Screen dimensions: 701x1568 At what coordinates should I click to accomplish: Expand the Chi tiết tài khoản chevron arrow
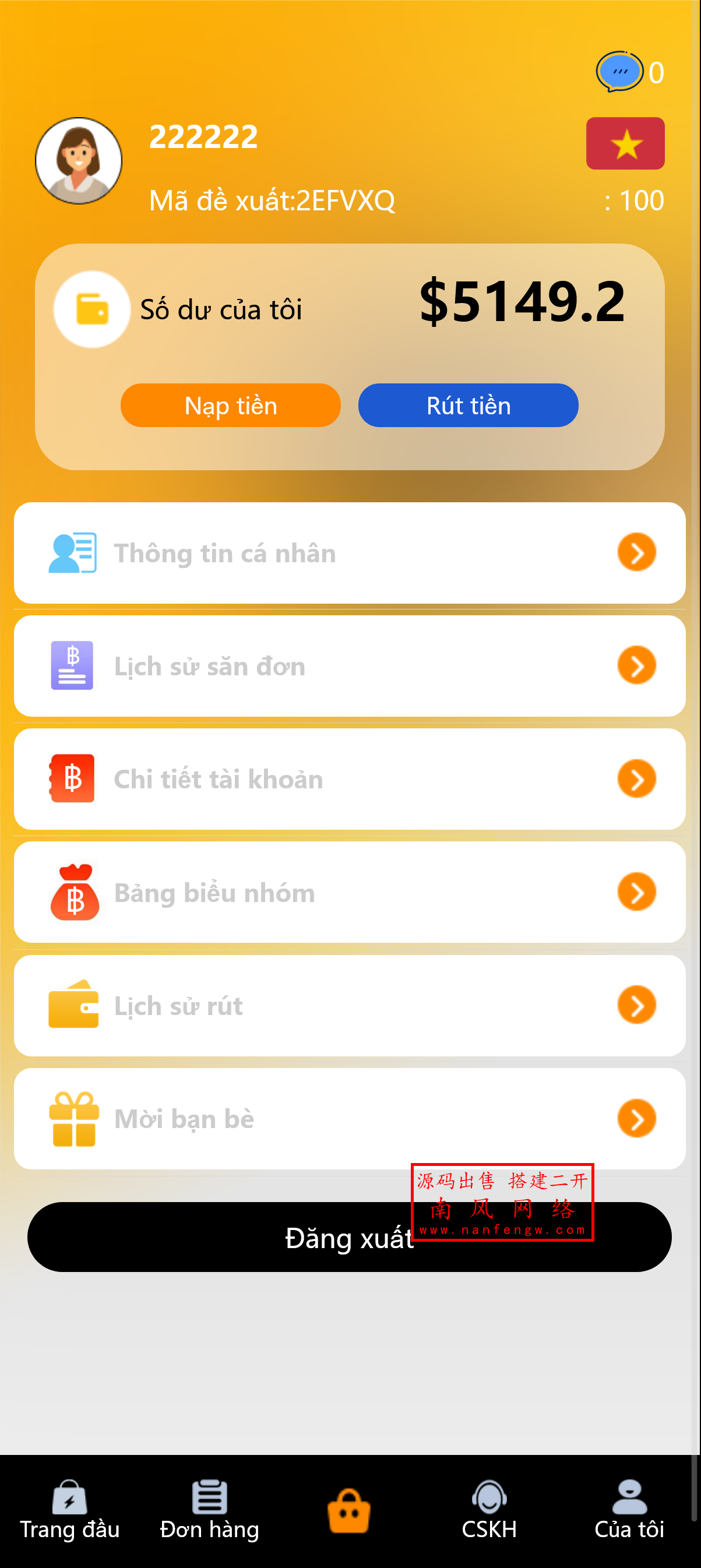coord(637,779)
